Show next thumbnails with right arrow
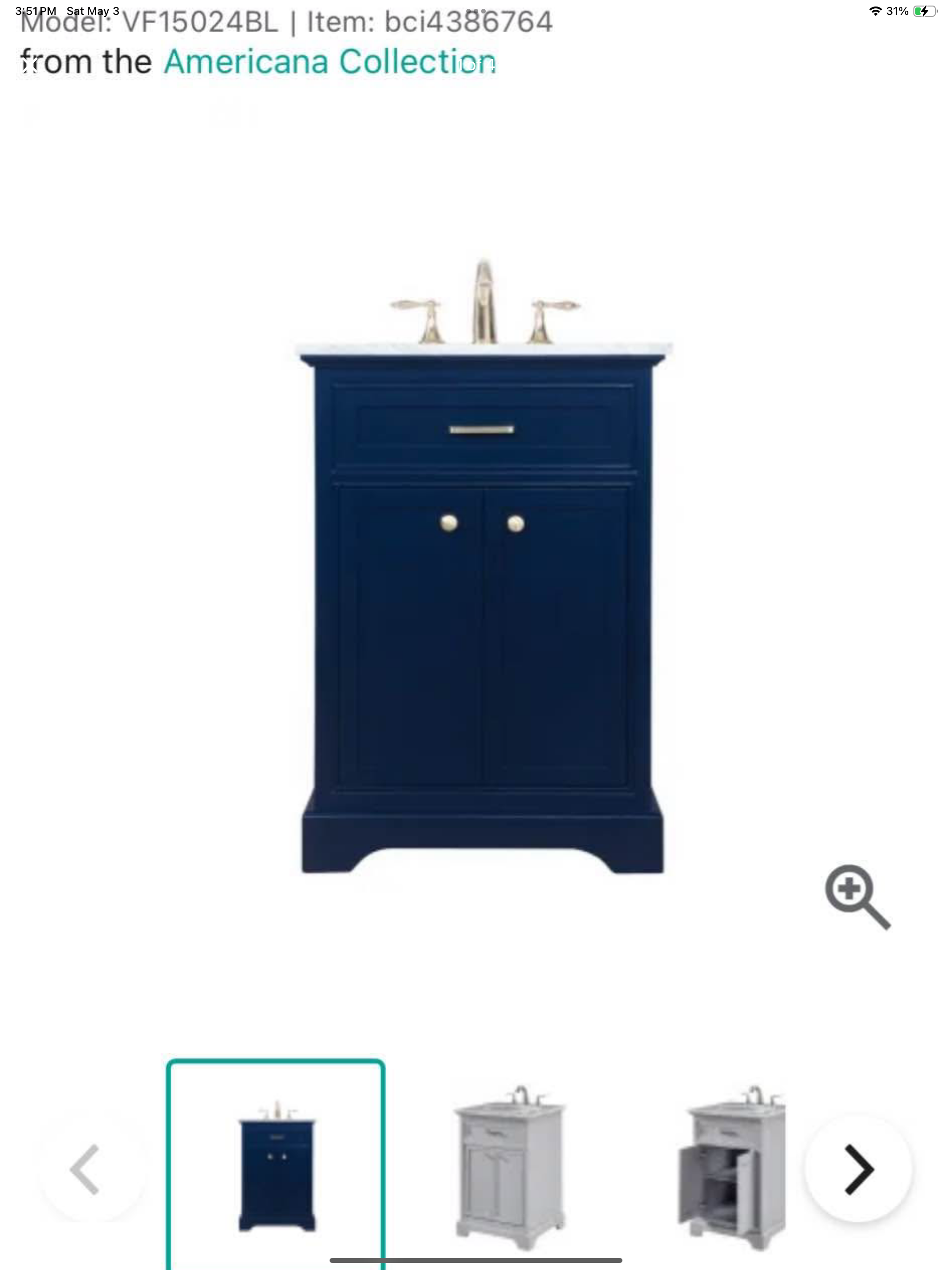This screenshot has height=1270, width=952. tap(858, 1169)
